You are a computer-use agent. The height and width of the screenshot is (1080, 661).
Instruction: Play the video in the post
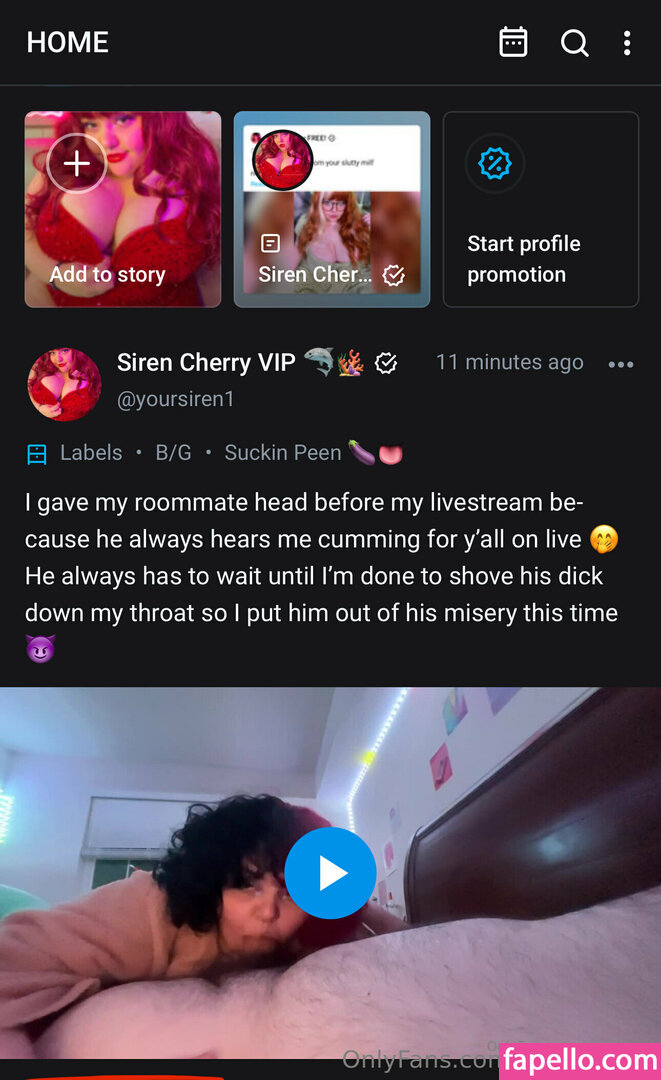coord(330,873)
